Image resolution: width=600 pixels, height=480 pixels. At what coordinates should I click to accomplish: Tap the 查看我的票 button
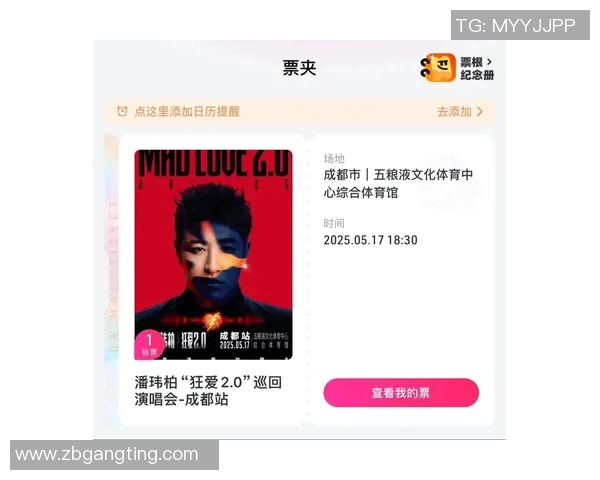[401, 393]
